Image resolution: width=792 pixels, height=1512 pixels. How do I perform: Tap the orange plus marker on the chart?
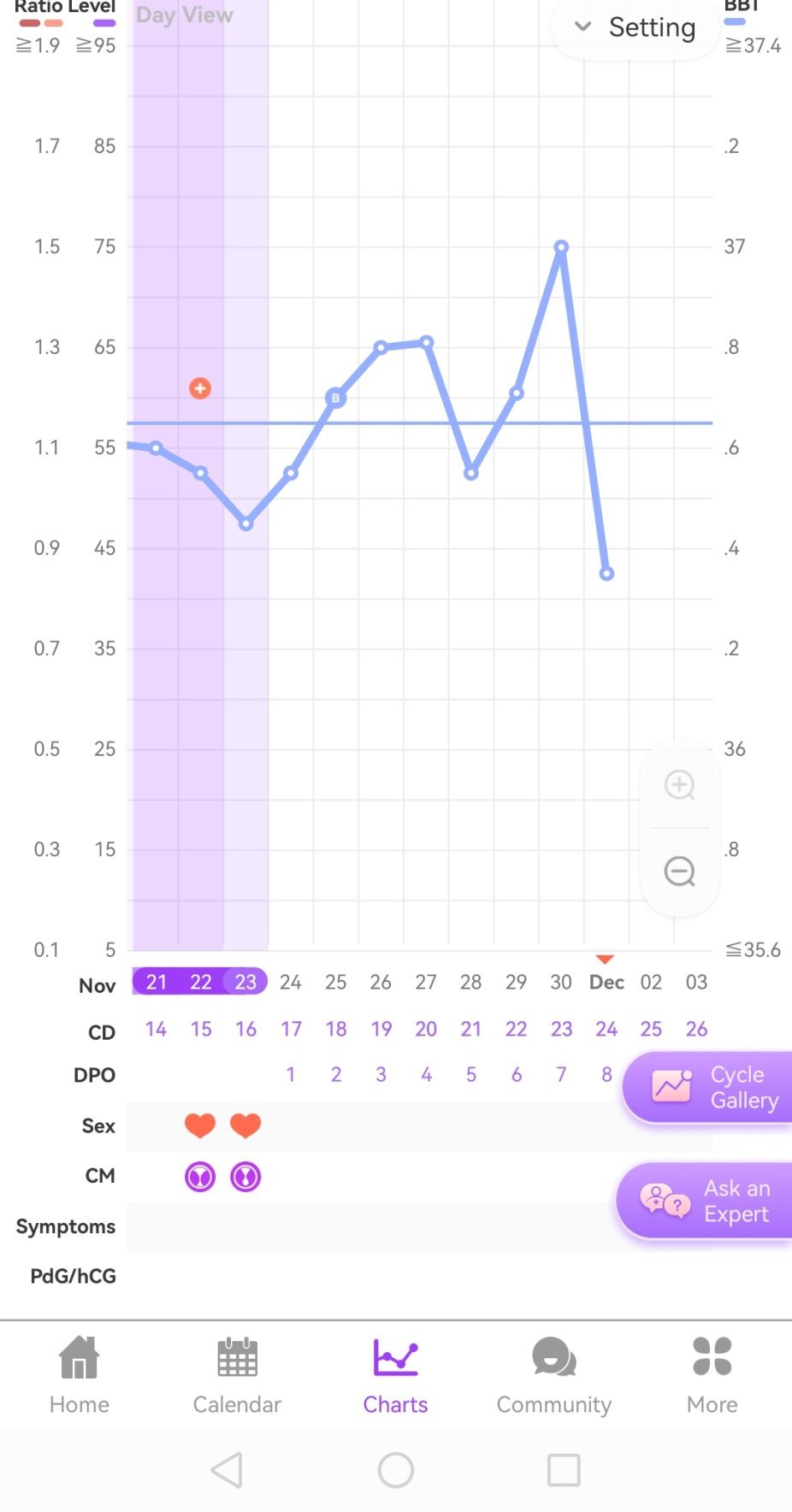pos(200,389)
